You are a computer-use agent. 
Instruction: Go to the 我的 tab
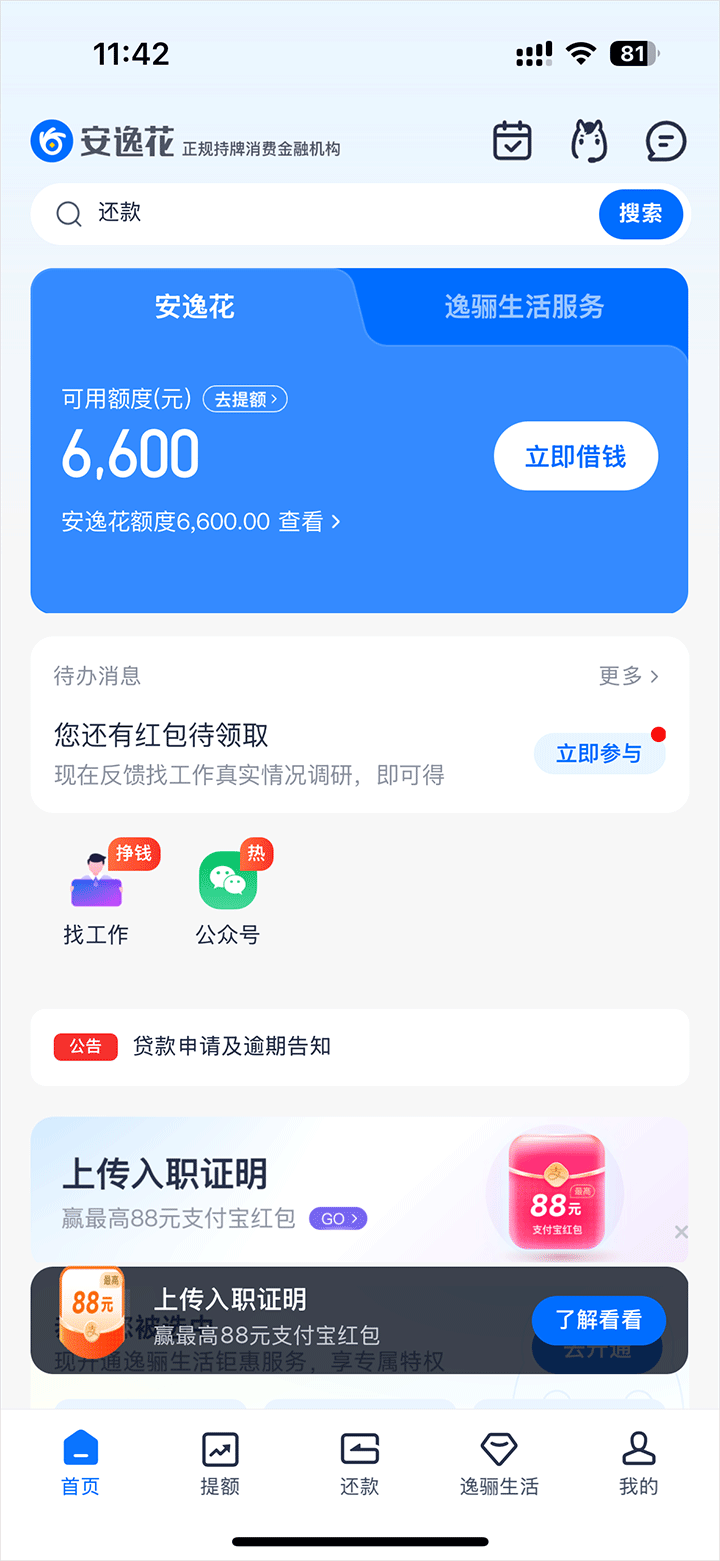tap(638, 1463)
